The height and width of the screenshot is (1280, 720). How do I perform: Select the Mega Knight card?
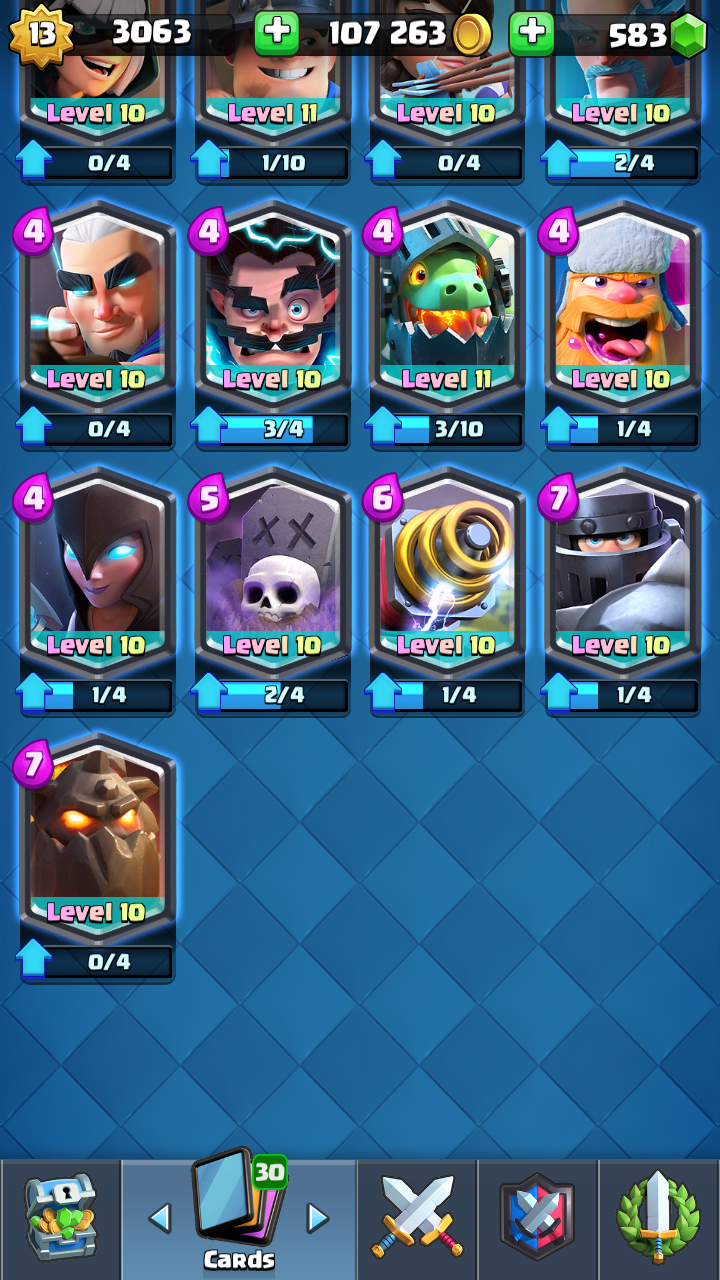click(x=623, y=593)
